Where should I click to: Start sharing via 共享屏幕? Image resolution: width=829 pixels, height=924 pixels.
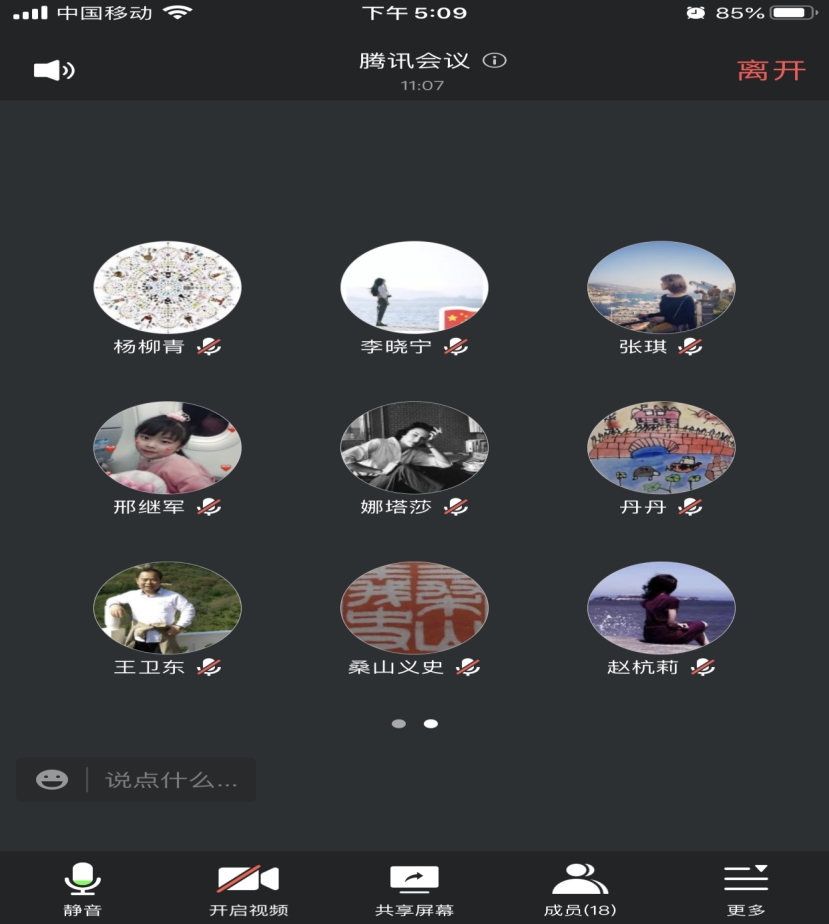(x=414, y=887)
